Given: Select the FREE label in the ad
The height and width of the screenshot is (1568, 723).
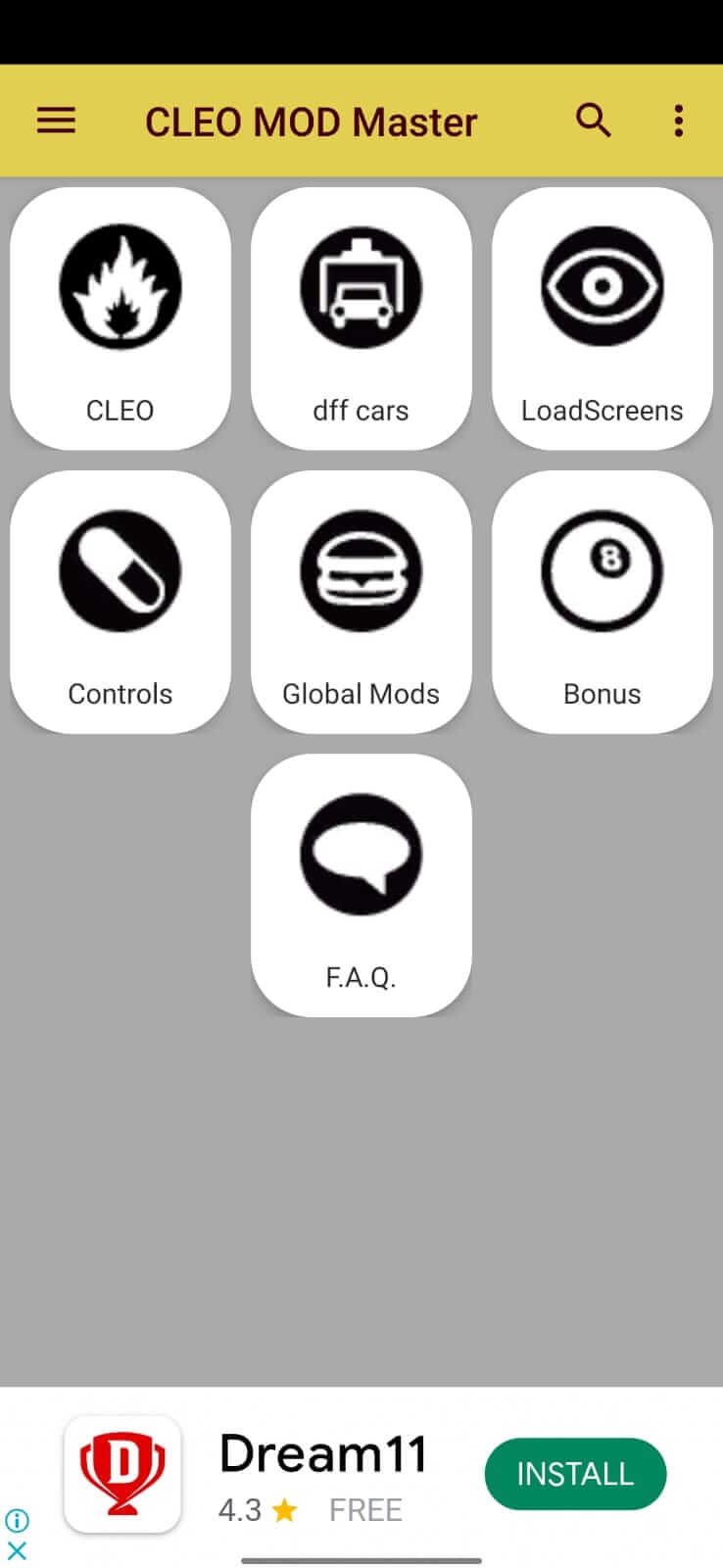Looking at the screenshot, I should tap(364, 1509).
